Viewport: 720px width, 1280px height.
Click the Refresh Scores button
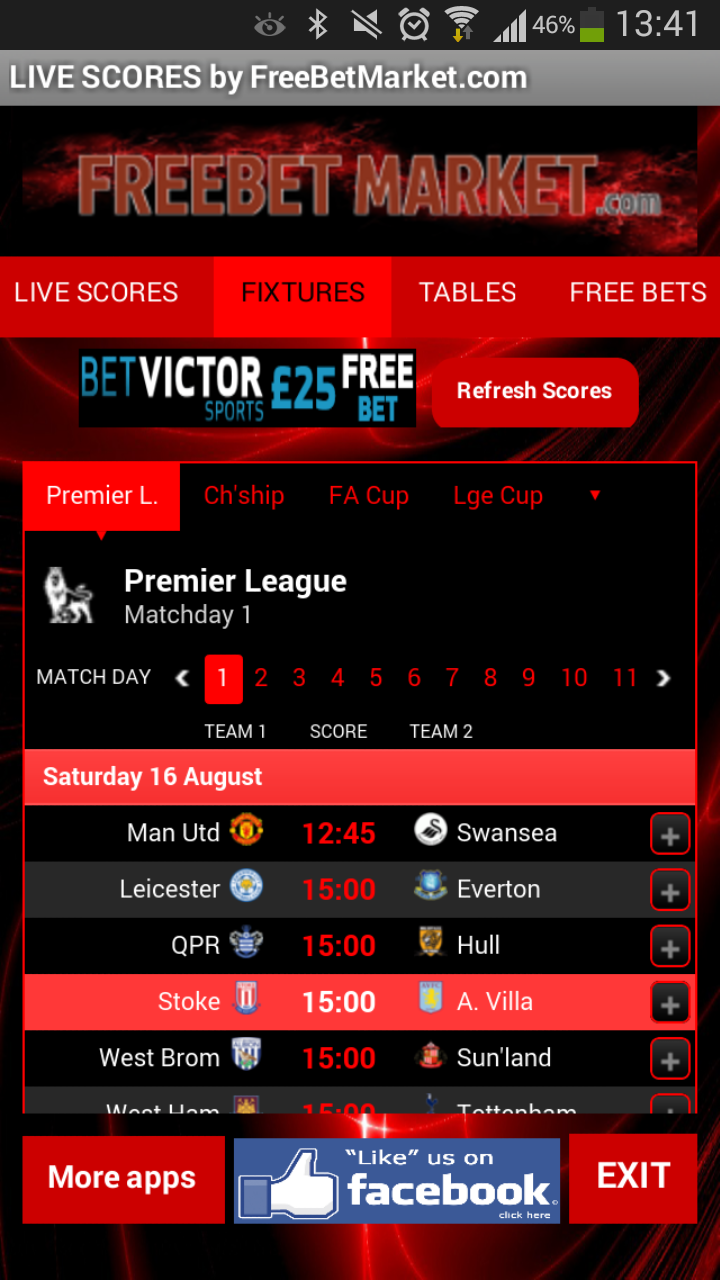pos(535,392)
